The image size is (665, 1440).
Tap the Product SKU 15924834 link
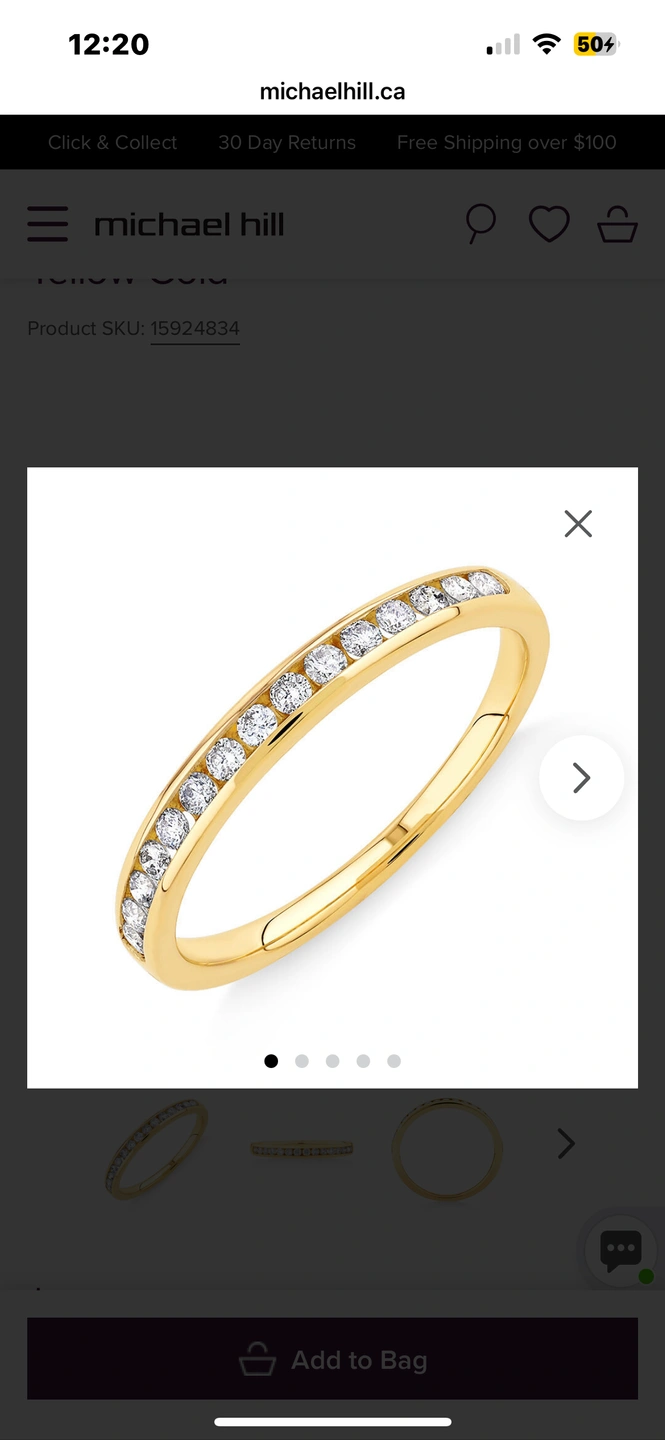tap(195, 329)
